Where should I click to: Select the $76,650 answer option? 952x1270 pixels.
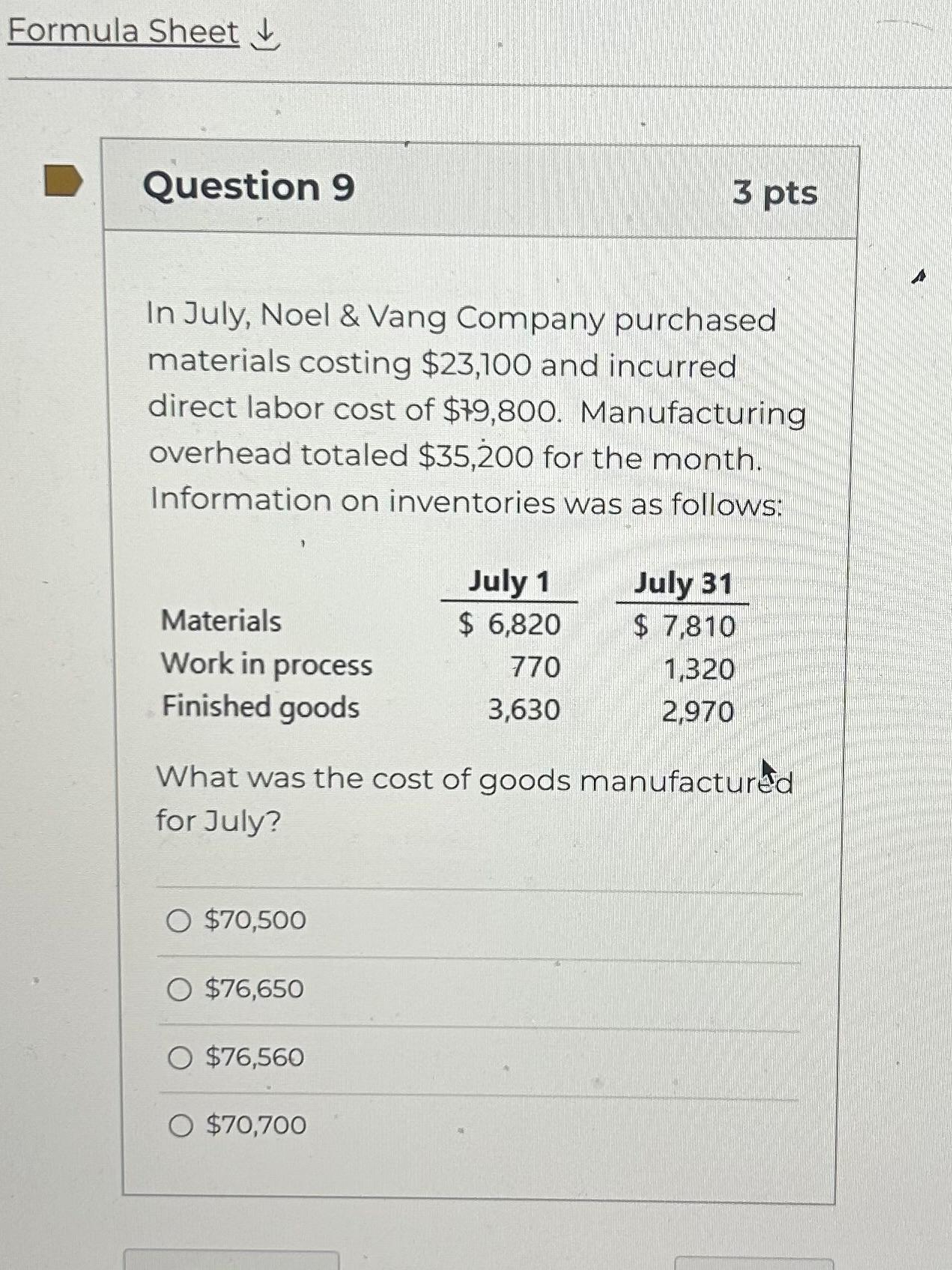point(179,989)
